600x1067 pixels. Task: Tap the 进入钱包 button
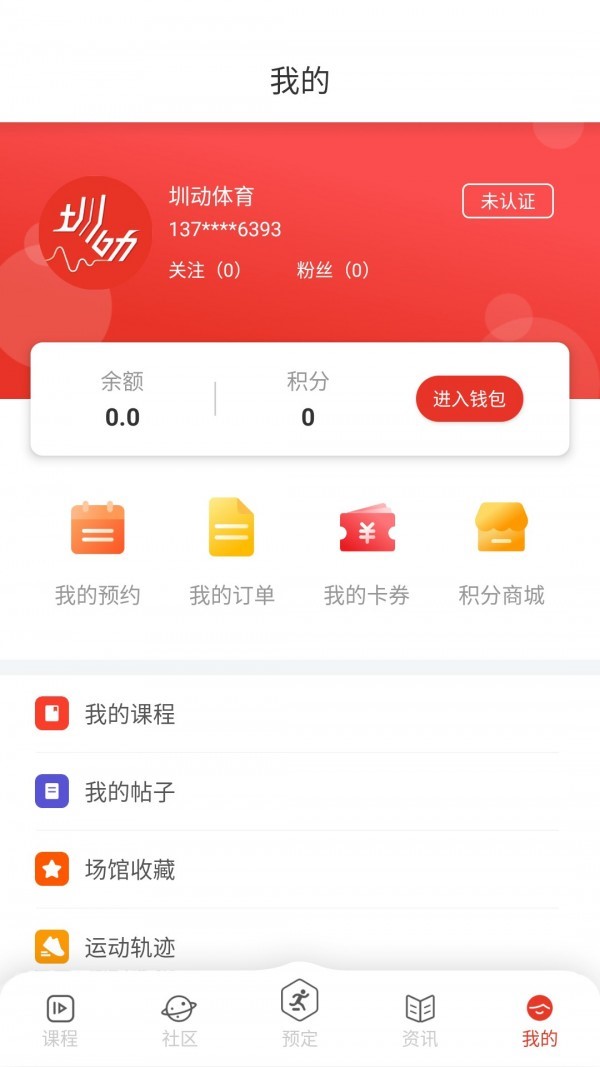[469, 400]
